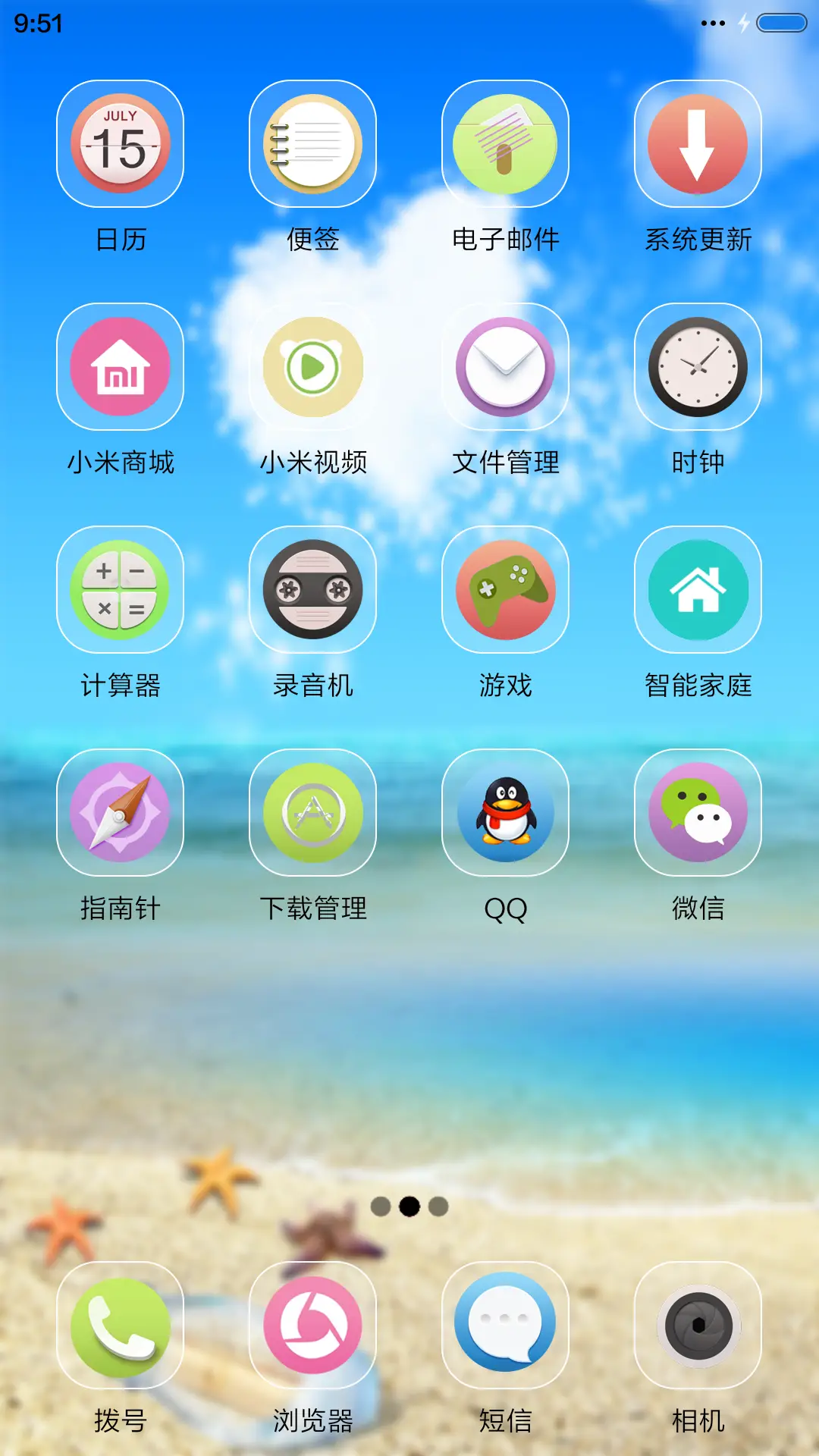819x1456 pixels.
Task: Open the 游戏 games center
Action: (x=506, y=591)
